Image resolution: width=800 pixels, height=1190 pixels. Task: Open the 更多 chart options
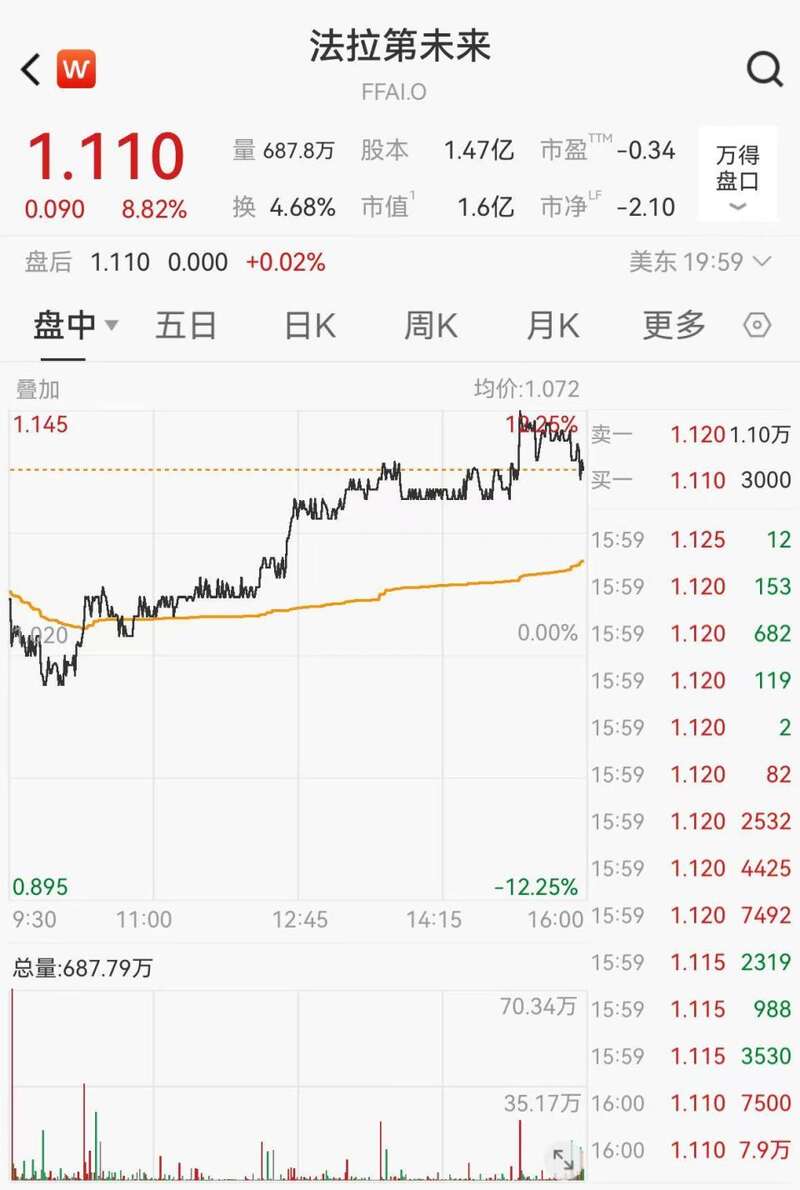(674, 325)
